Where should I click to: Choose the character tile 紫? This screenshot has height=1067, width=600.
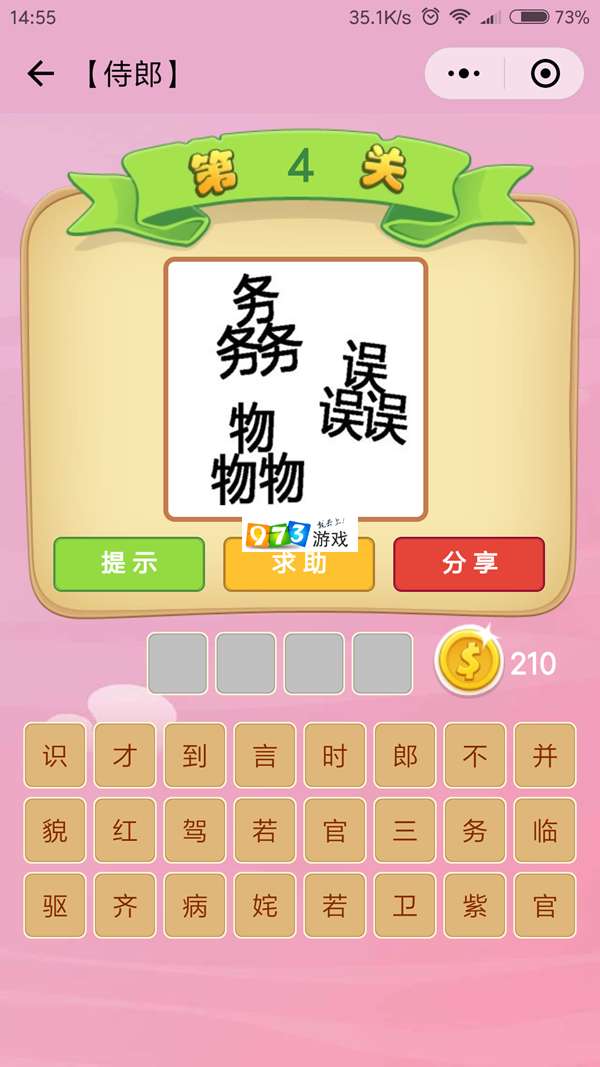tap(475, 905)
